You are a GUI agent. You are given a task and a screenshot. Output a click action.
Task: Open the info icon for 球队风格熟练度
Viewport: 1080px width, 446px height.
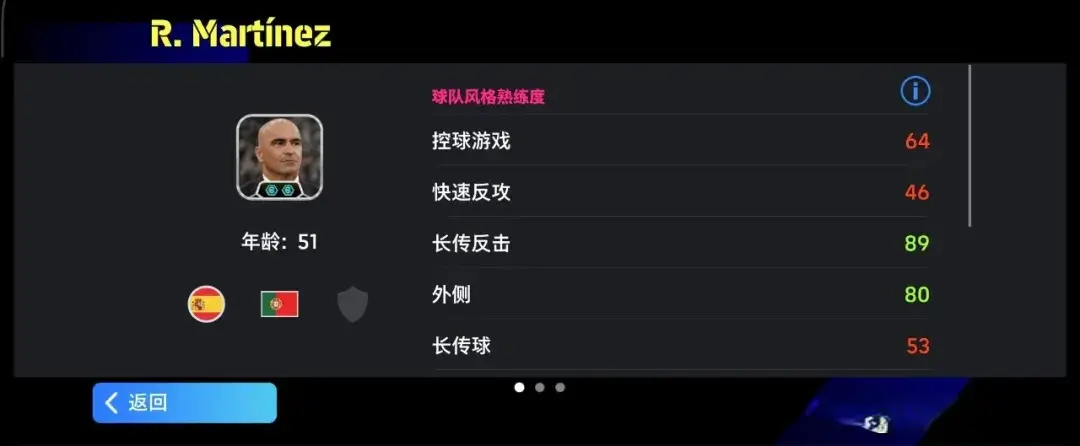coord(915,92)
